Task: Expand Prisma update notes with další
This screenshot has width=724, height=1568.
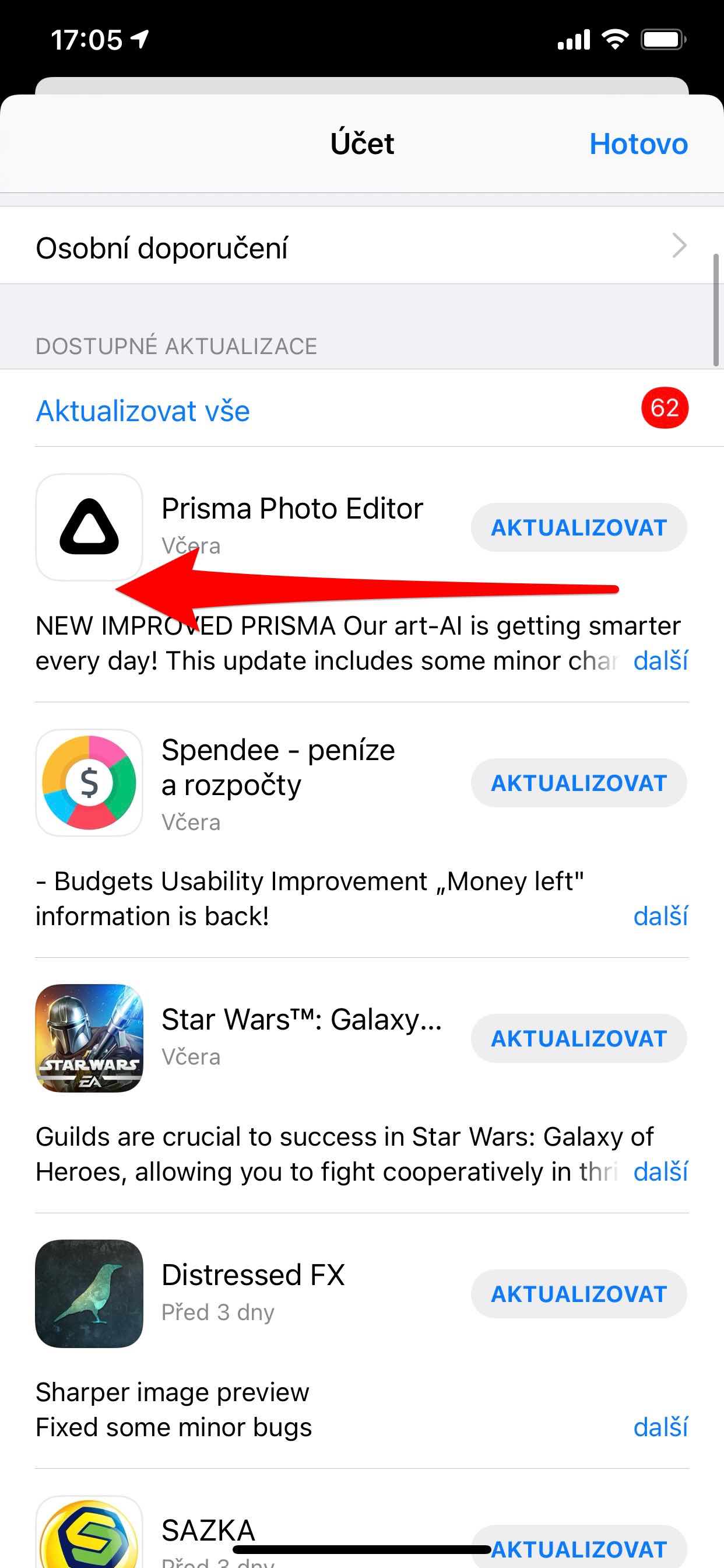Action: pyautogui.click(x=660, y=661)
